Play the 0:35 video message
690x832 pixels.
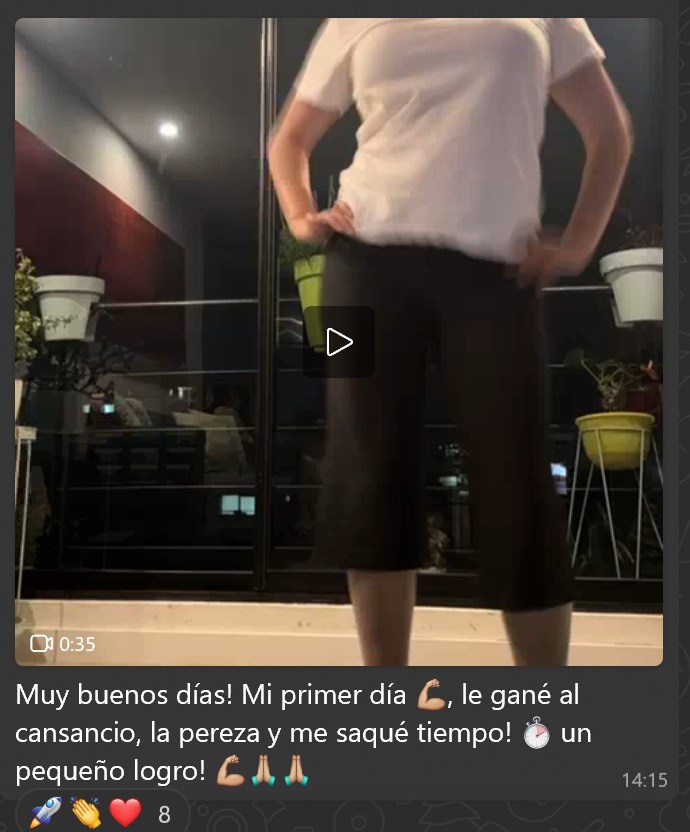(339, 342)
